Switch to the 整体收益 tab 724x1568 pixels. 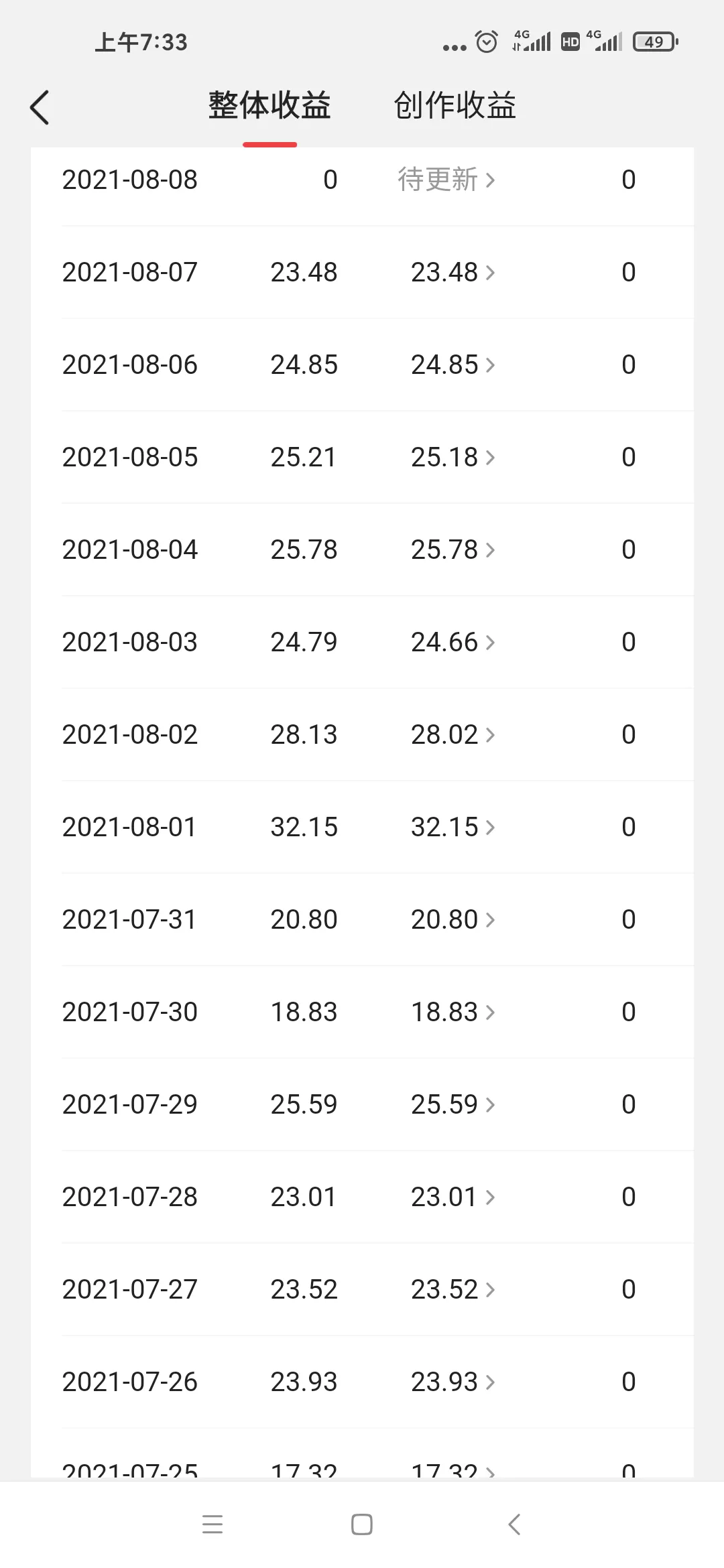pyautogui.click(x=269, y=106)
